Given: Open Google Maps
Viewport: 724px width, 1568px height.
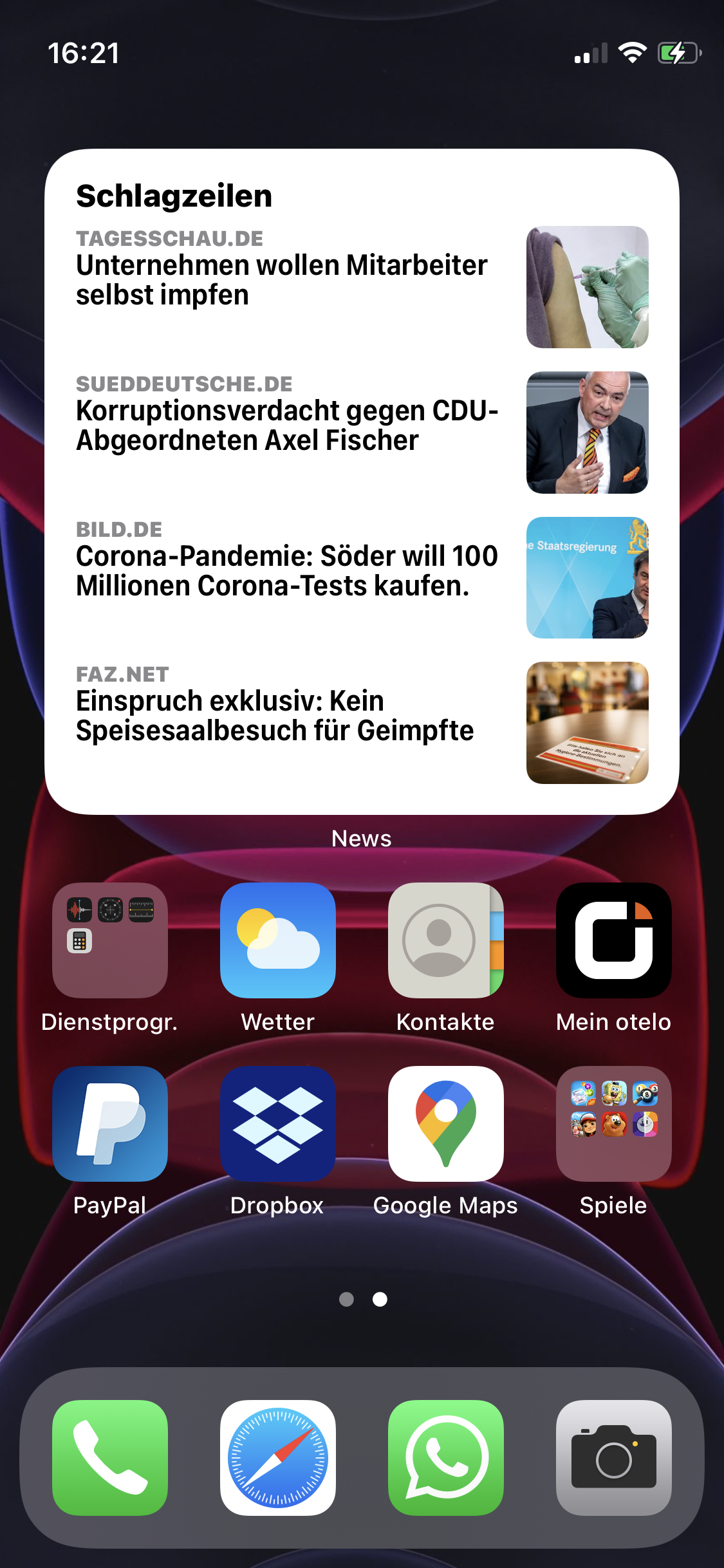Looking at the screenshot, I should click(445, 1124).
